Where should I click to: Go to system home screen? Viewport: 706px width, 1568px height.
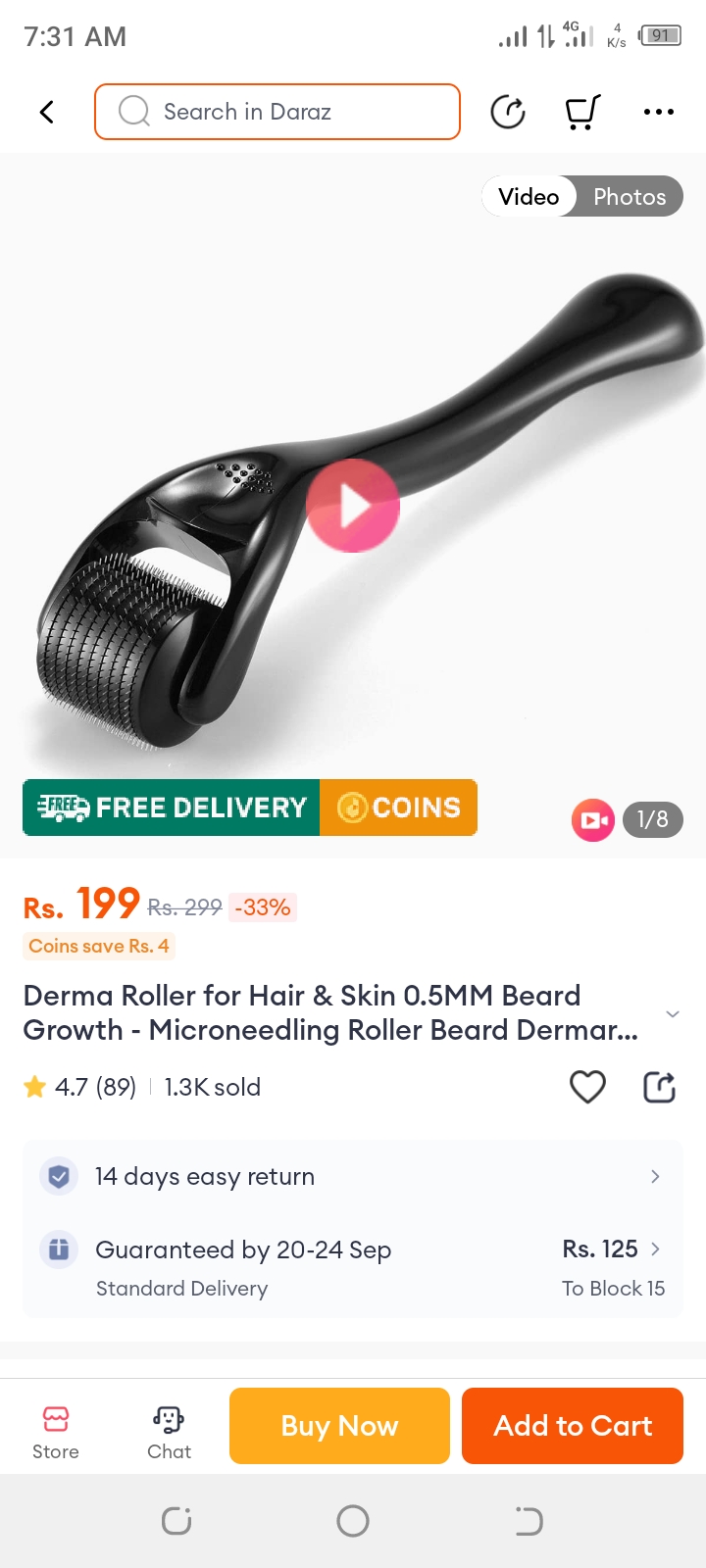tap(353, 1521)
